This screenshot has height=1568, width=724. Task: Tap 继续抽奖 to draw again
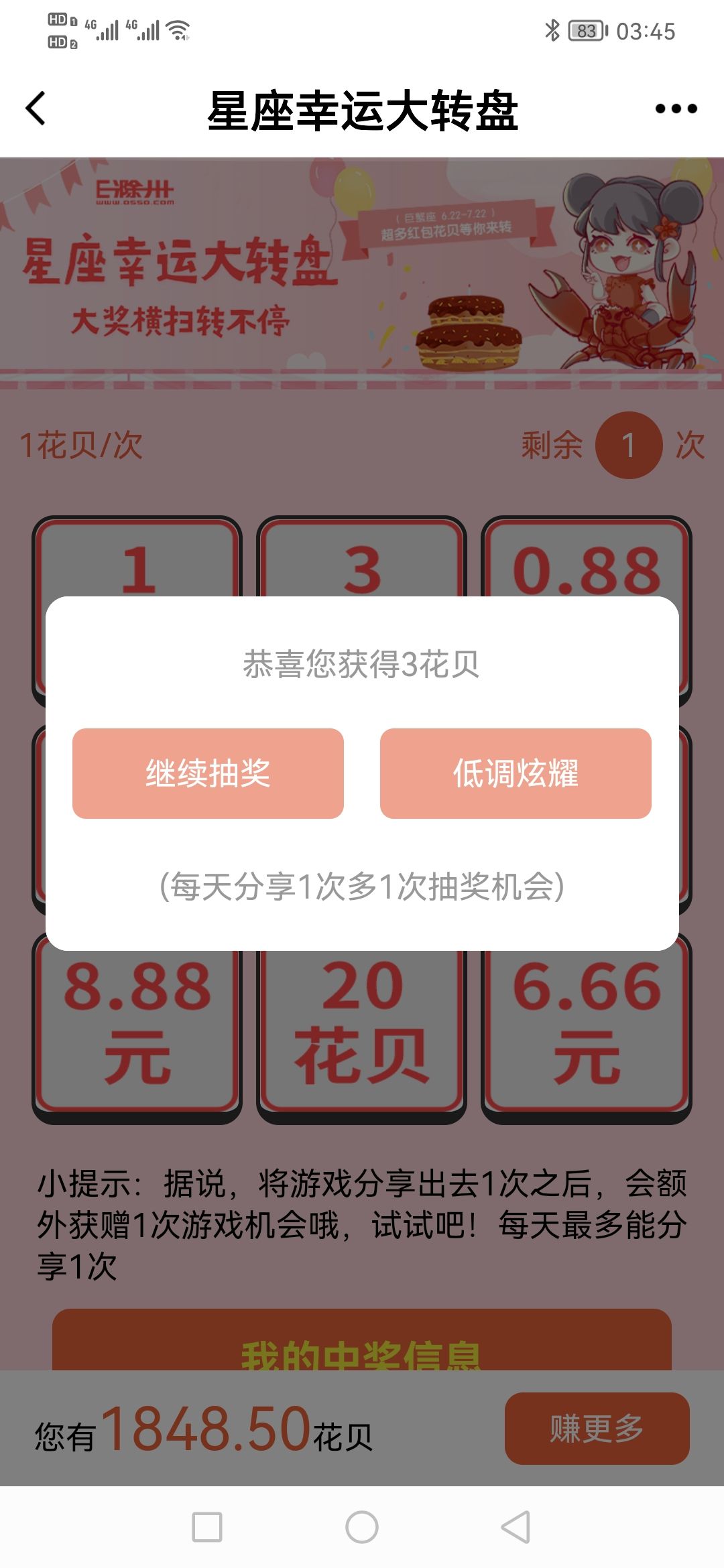[x=208, y=773]
